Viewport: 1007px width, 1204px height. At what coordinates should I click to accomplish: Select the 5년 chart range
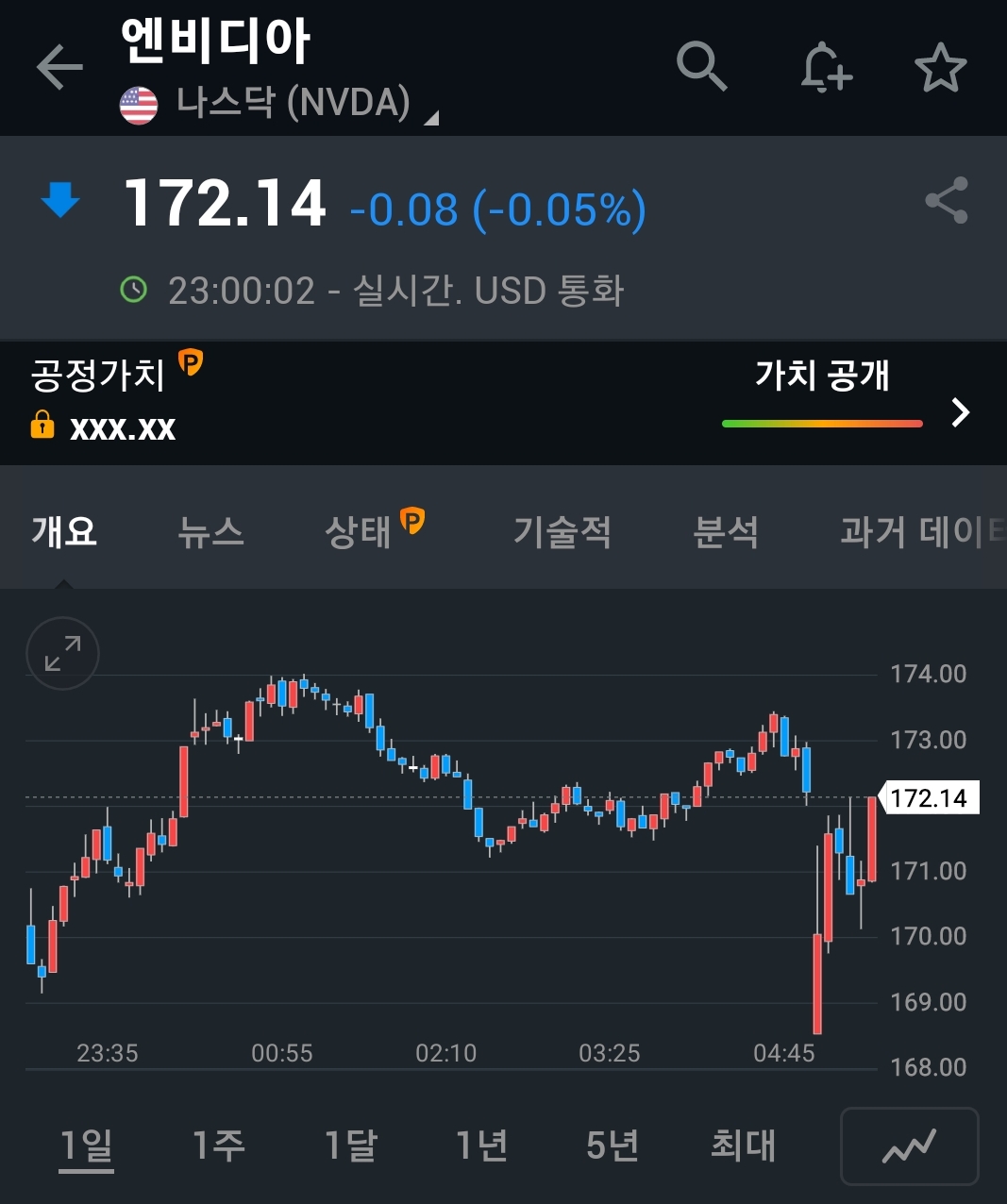[613, 1145]
